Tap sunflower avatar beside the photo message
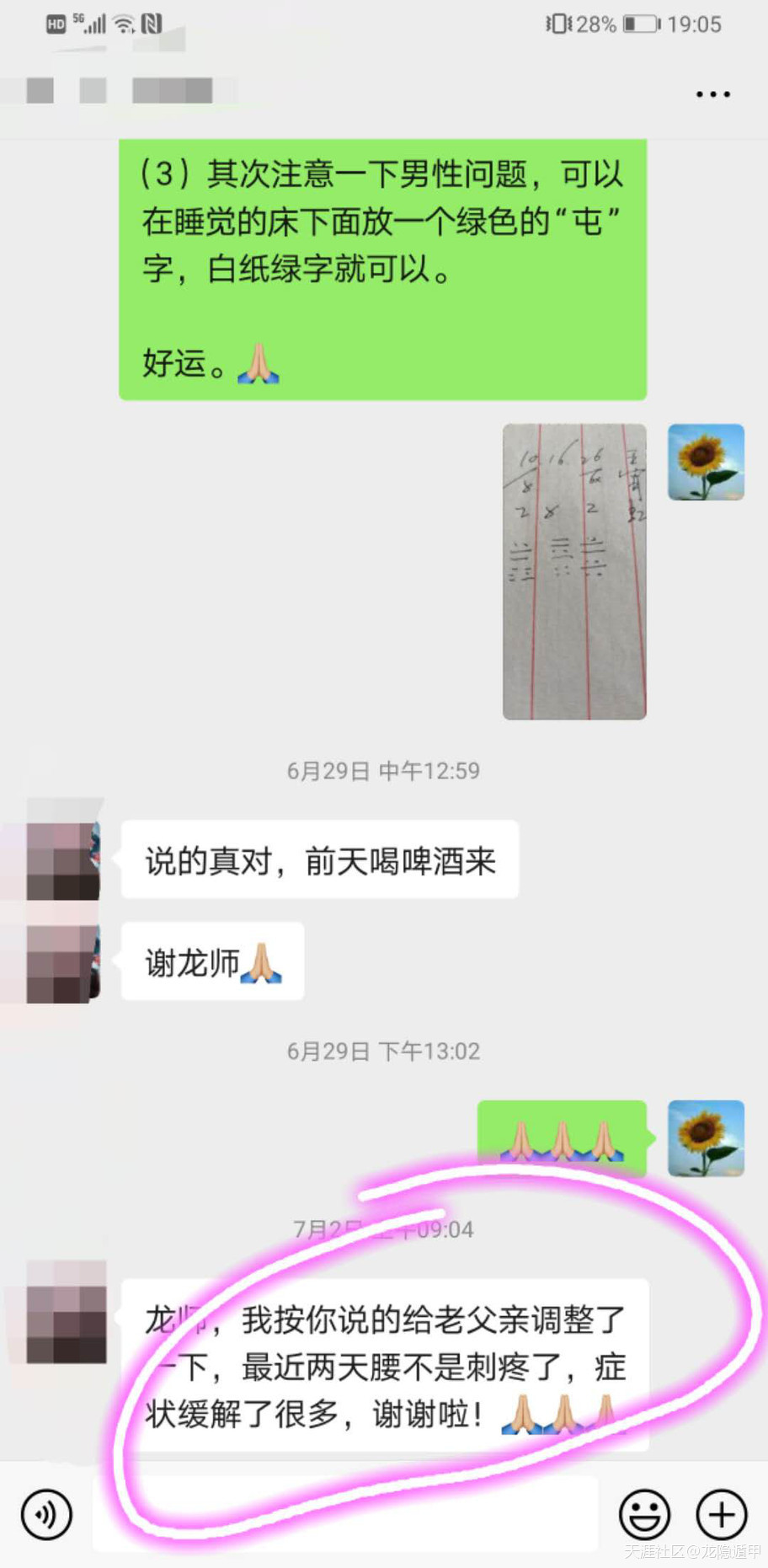768x1568 pixels. tap(706, 462)
